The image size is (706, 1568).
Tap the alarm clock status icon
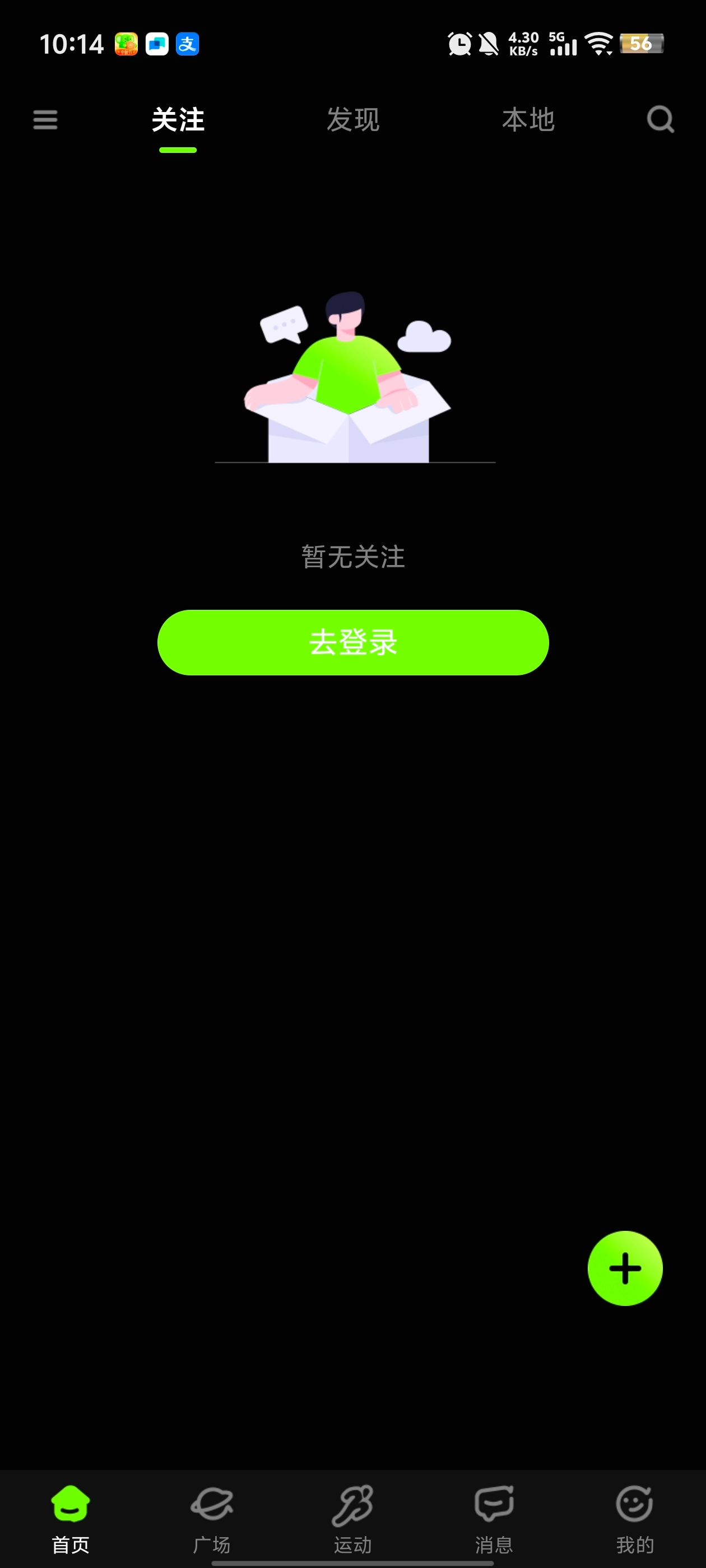(x=460, y=43)
